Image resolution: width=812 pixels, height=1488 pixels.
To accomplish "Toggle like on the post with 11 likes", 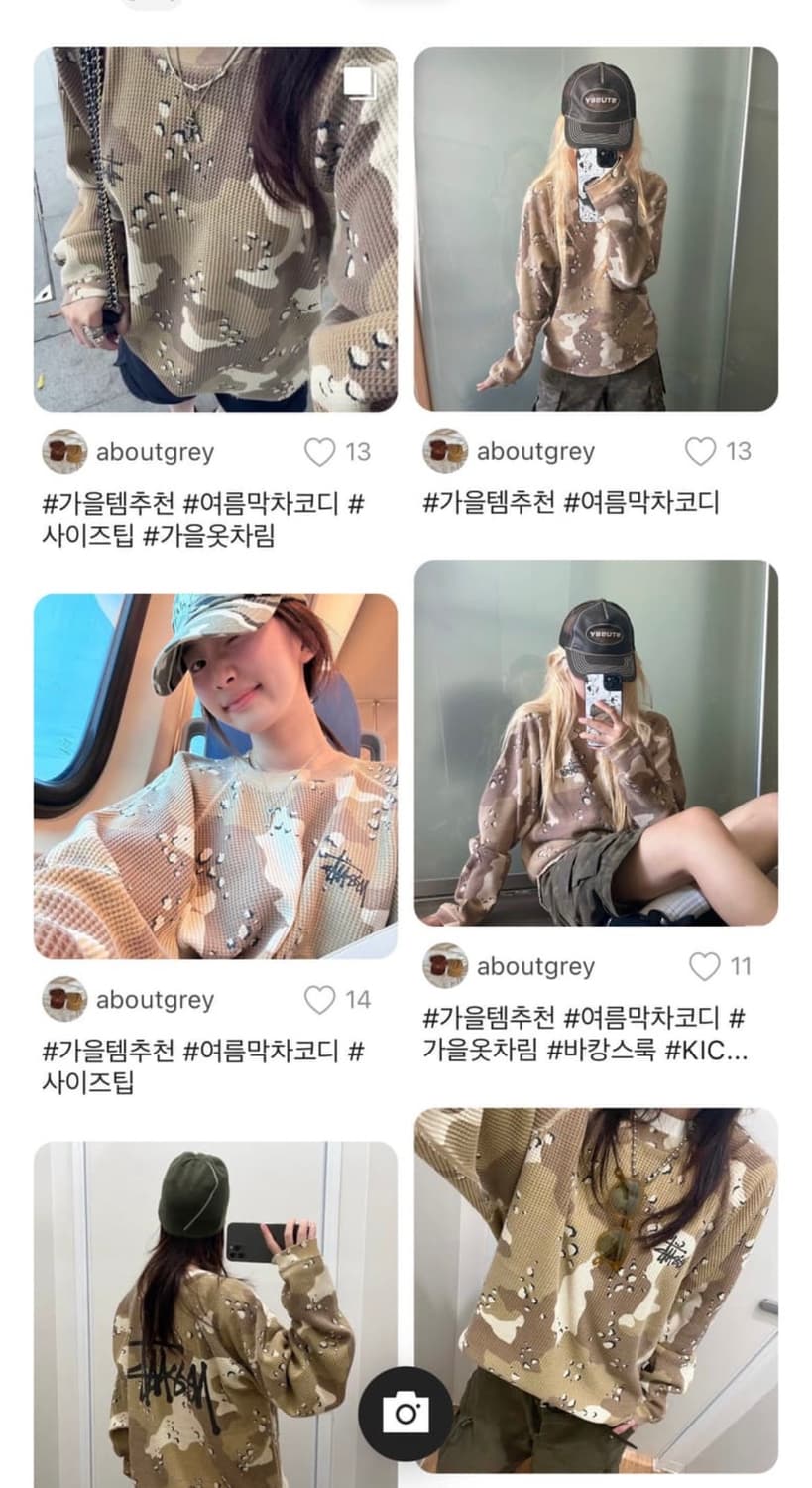I will pyautogui.click(x=704, y=966).
